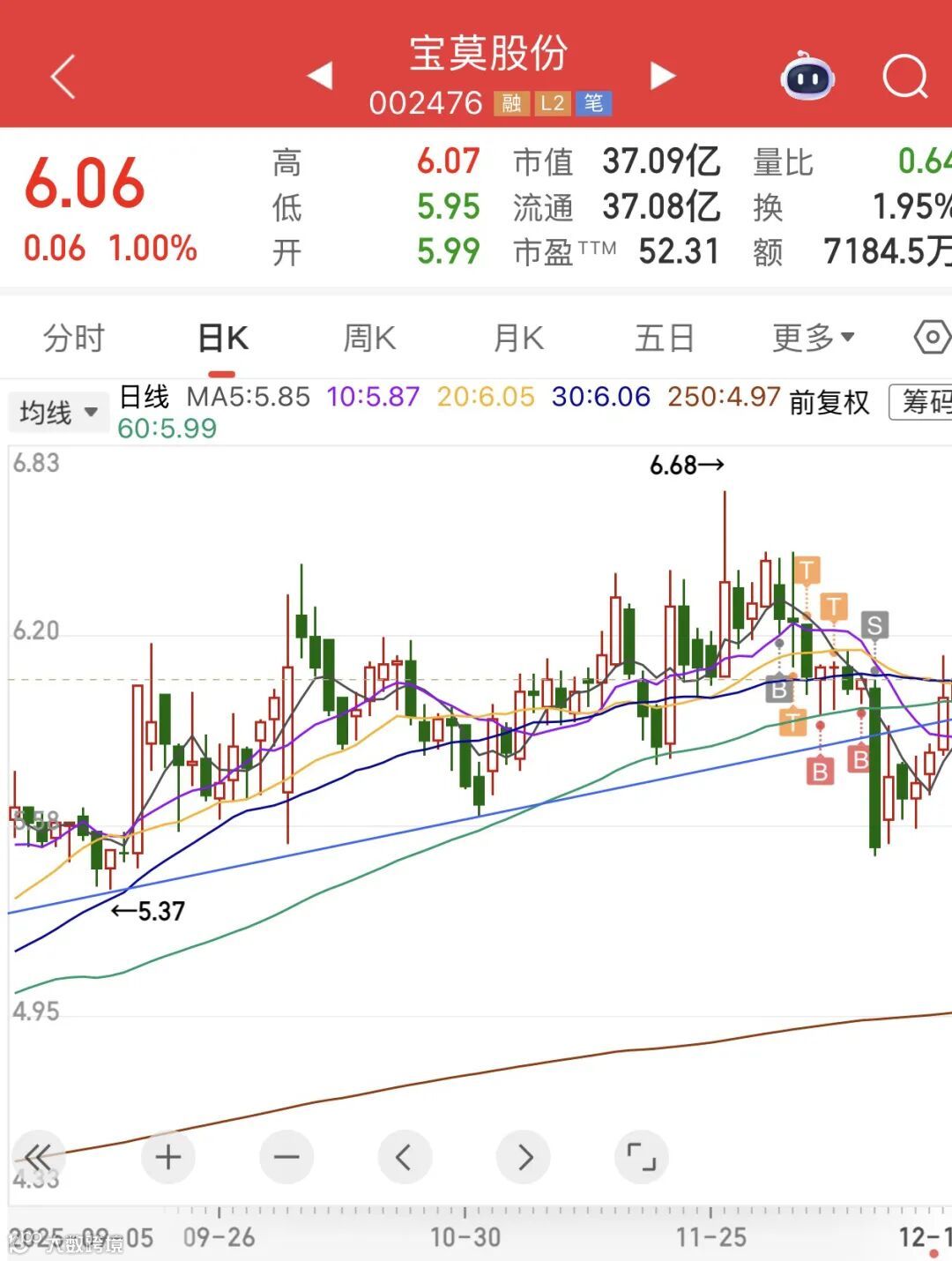This screenshot has height=1261, width=952.
Task: Show the 月K chart tab
Action: tap(518, 339)
